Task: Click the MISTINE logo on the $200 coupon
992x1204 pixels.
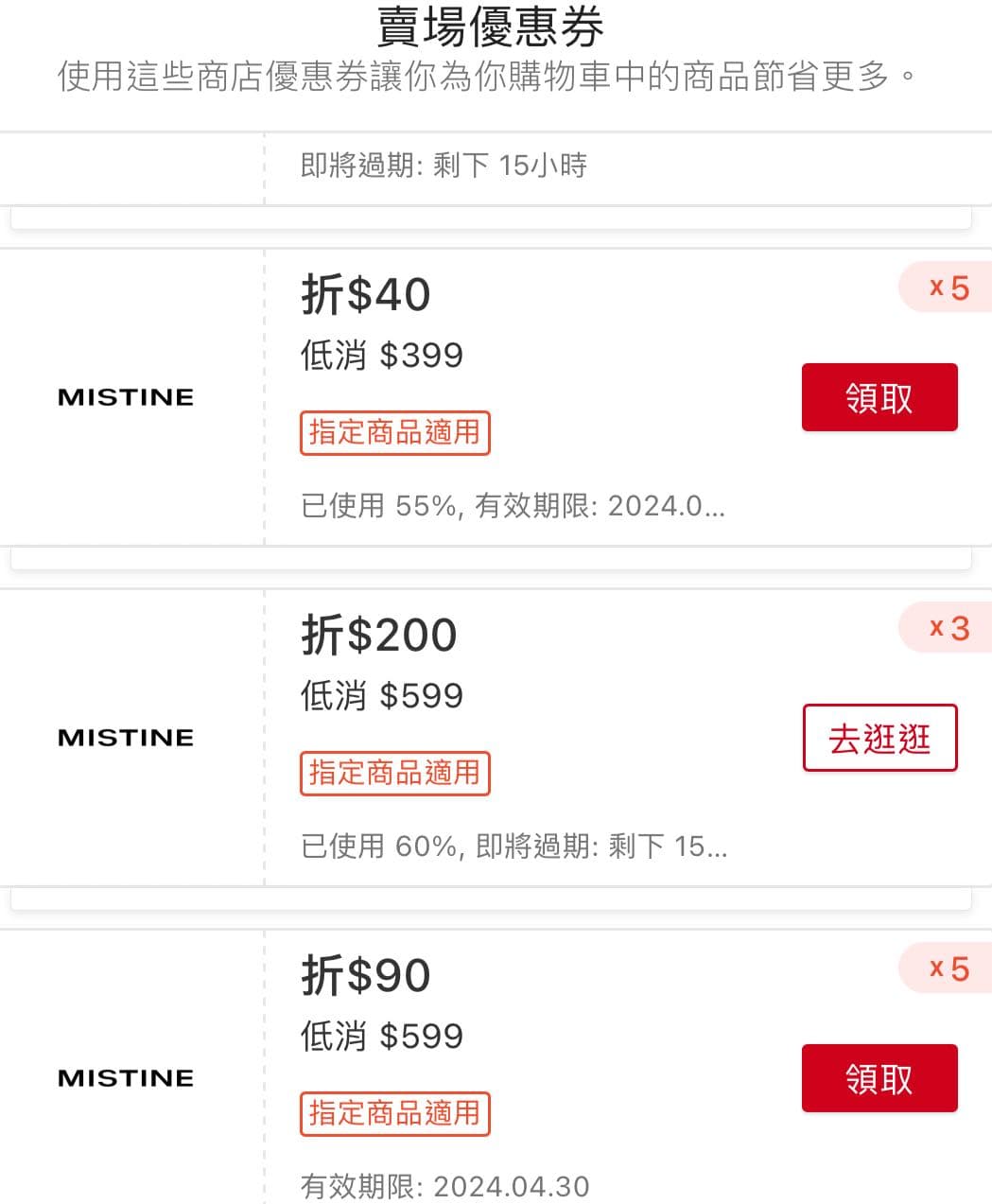Action: click(125, 737)
